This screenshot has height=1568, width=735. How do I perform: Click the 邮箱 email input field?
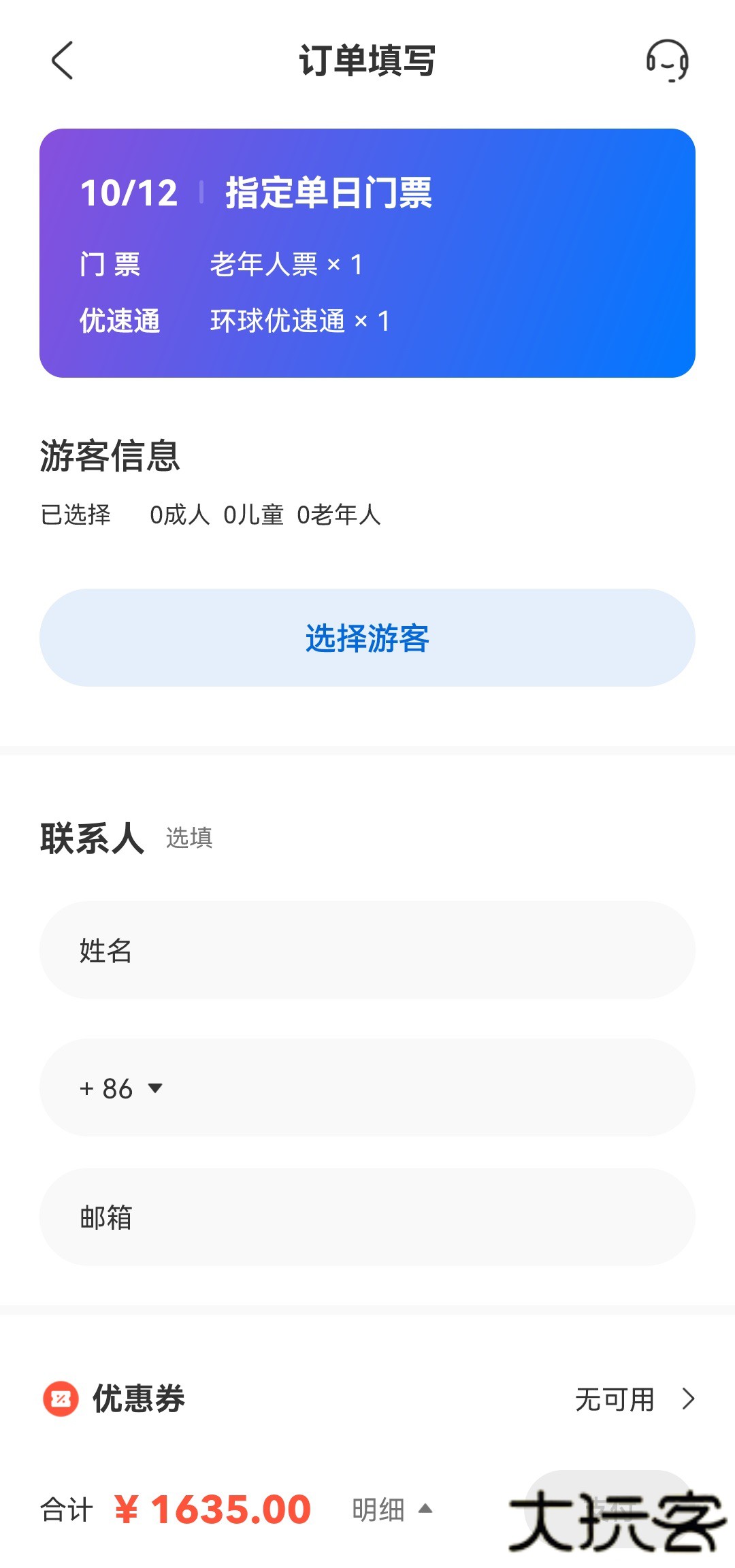(x=367, y=1218)
